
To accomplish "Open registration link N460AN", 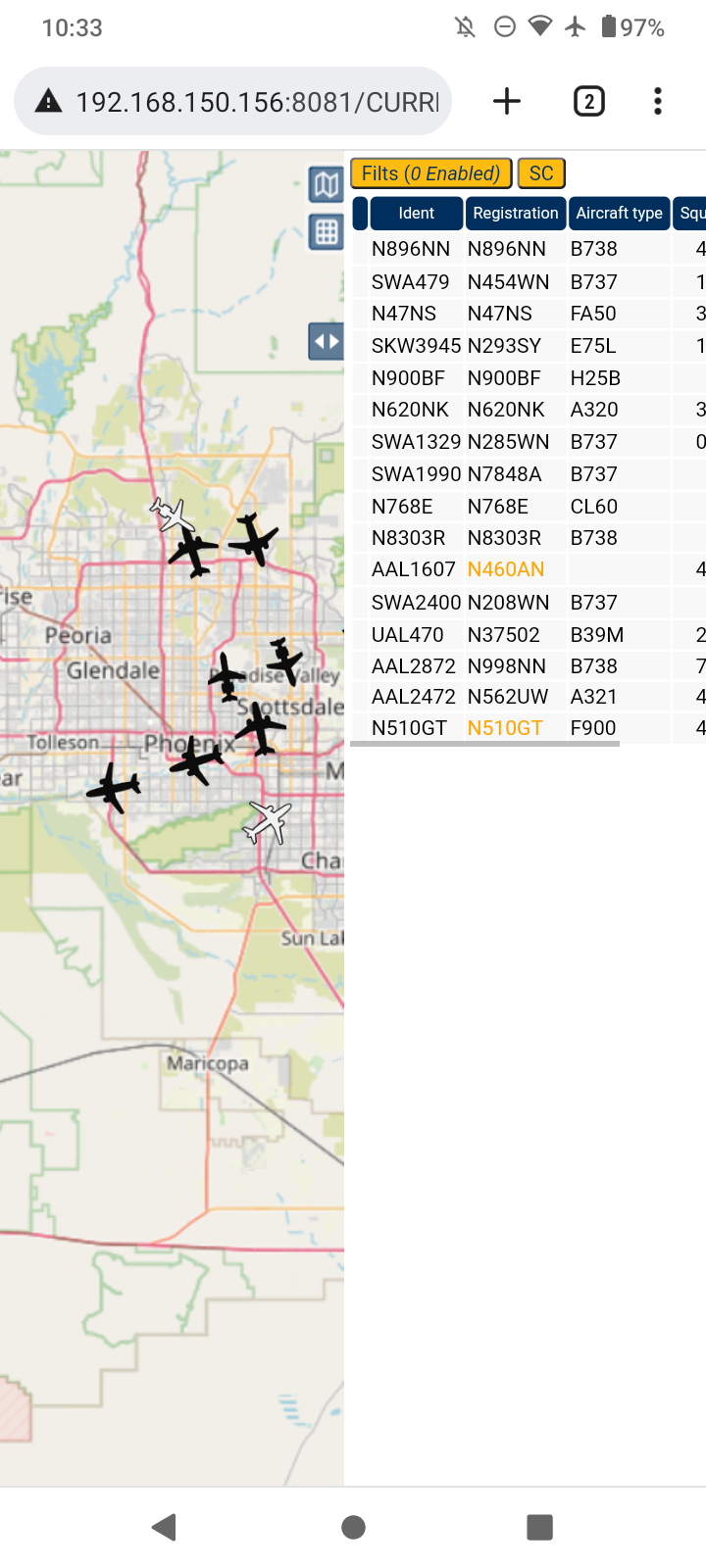I will coord(506,569).
